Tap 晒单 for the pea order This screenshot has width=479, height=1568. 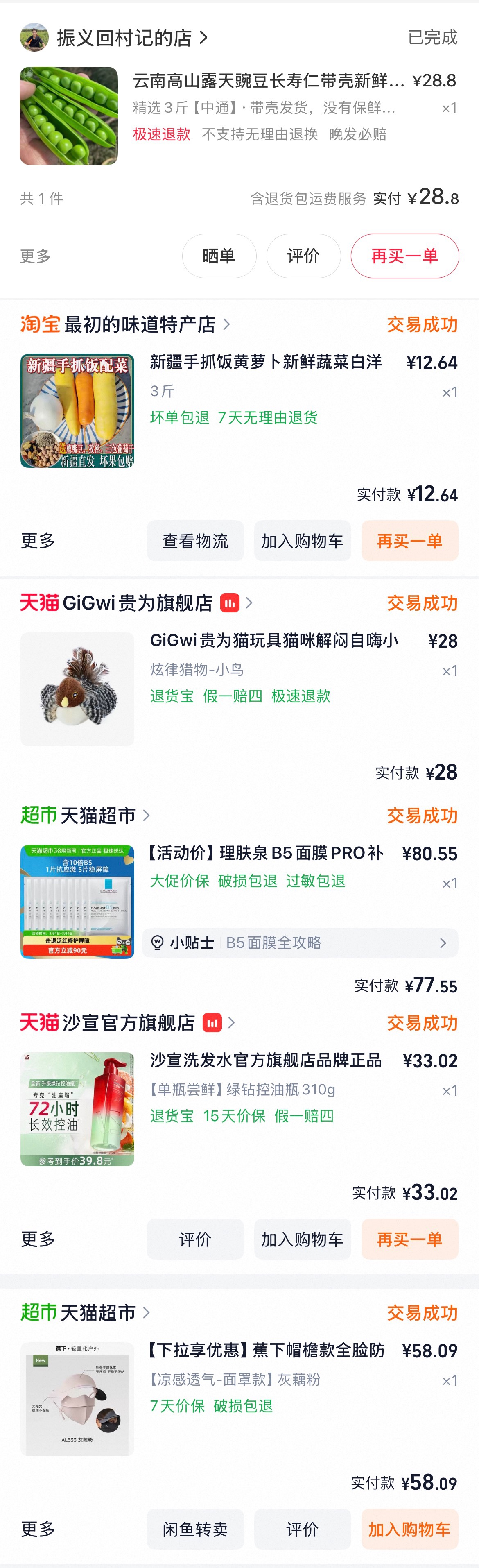point(219,256)
